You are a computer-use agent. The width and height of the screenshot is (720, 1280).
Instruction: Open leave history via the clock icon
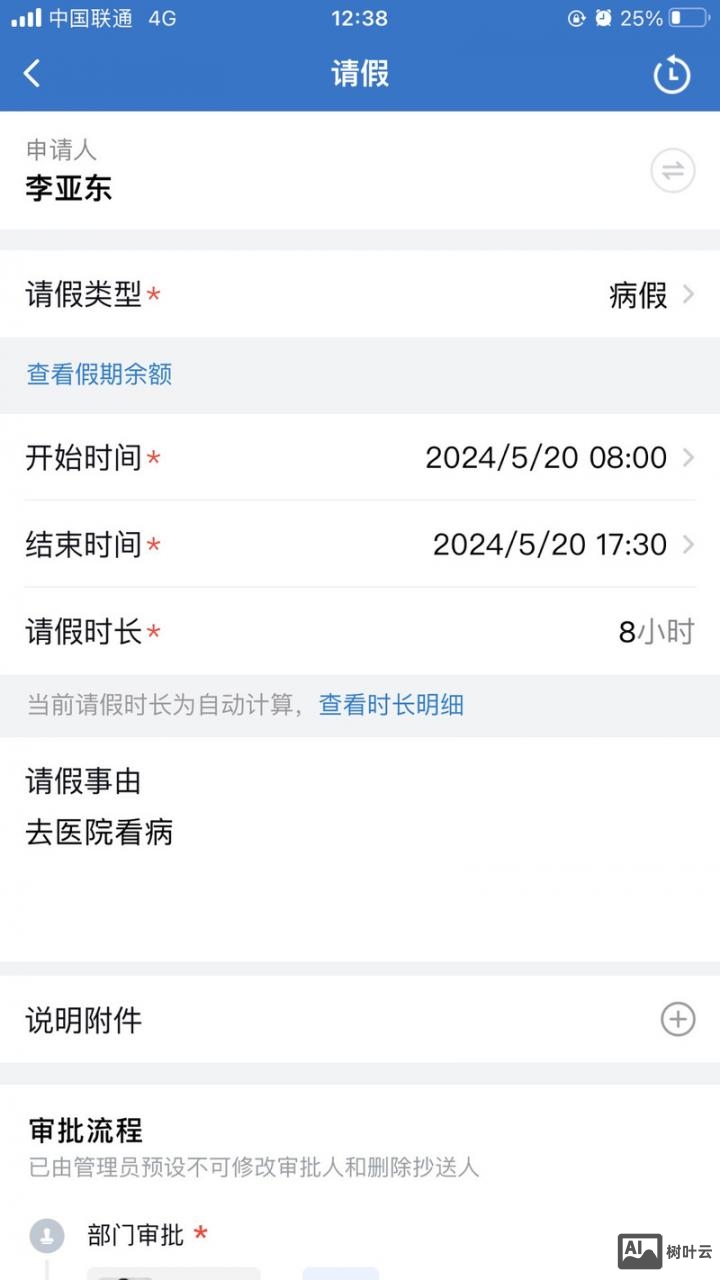point(672,73)
